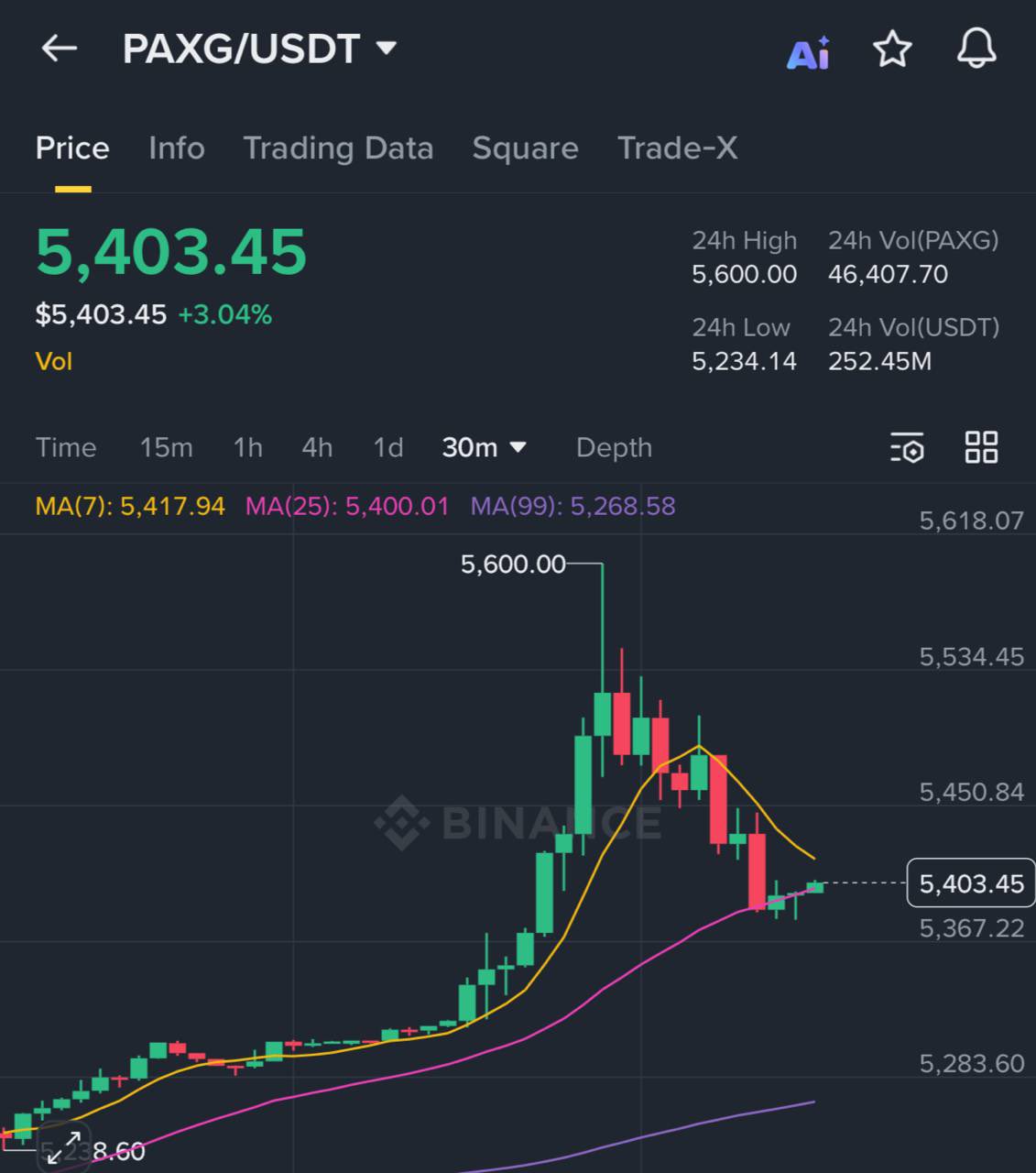Expand the 30m interval dropdown
The width and height of the screenshot is (1036, 1173).
pos(485,447)
